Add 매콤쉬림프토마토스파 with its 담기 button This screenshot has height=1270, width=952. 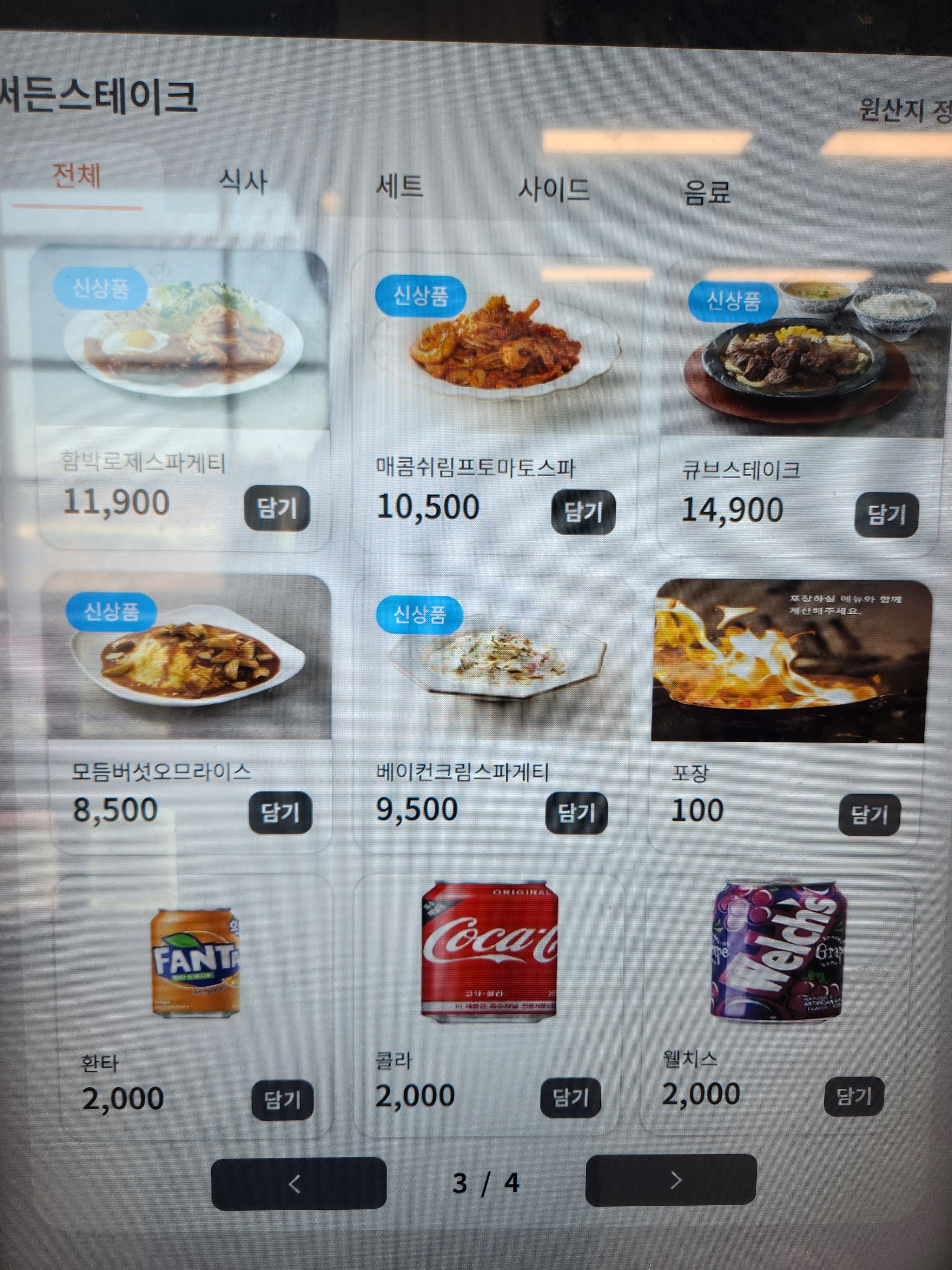tap(583, 511)
